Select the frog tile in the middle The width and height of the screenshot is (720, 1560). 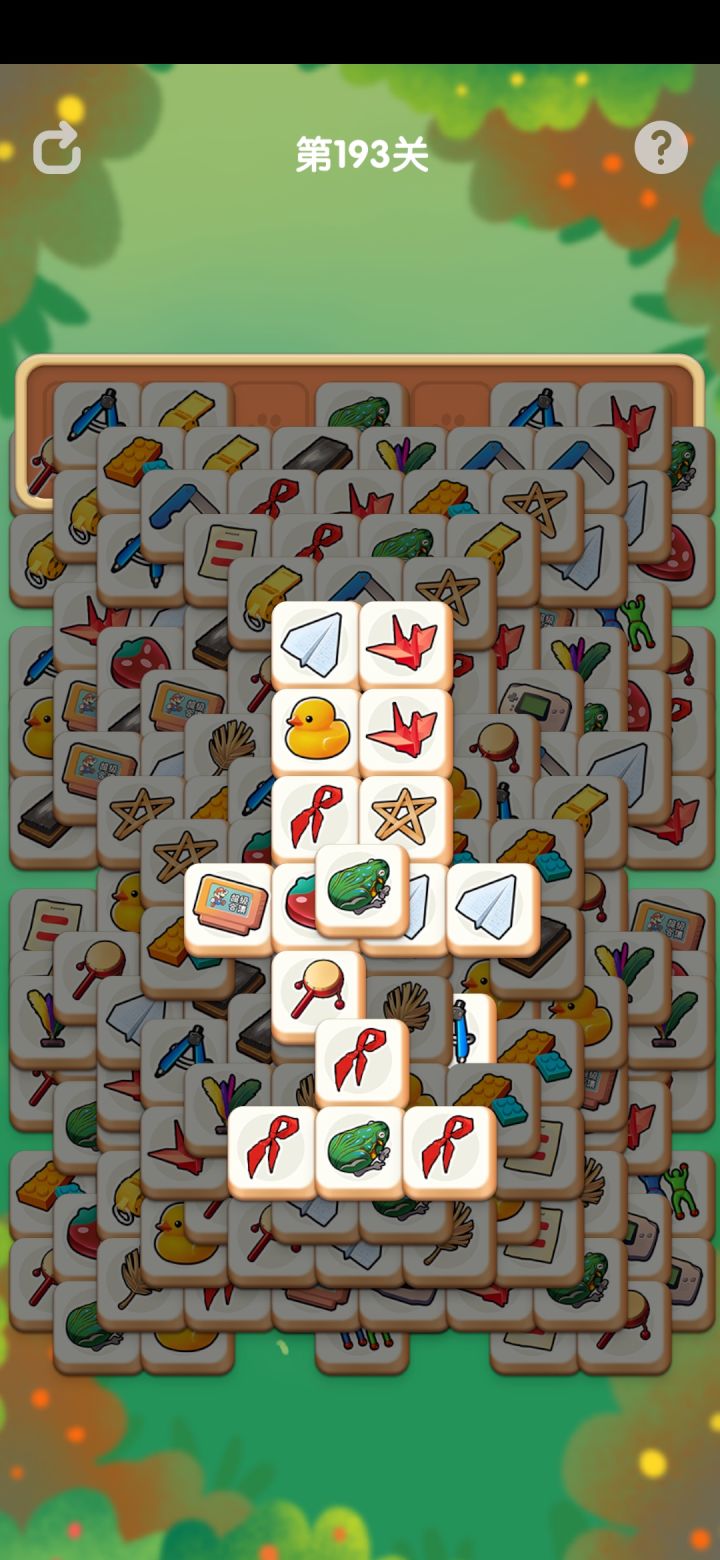(361, 889)
